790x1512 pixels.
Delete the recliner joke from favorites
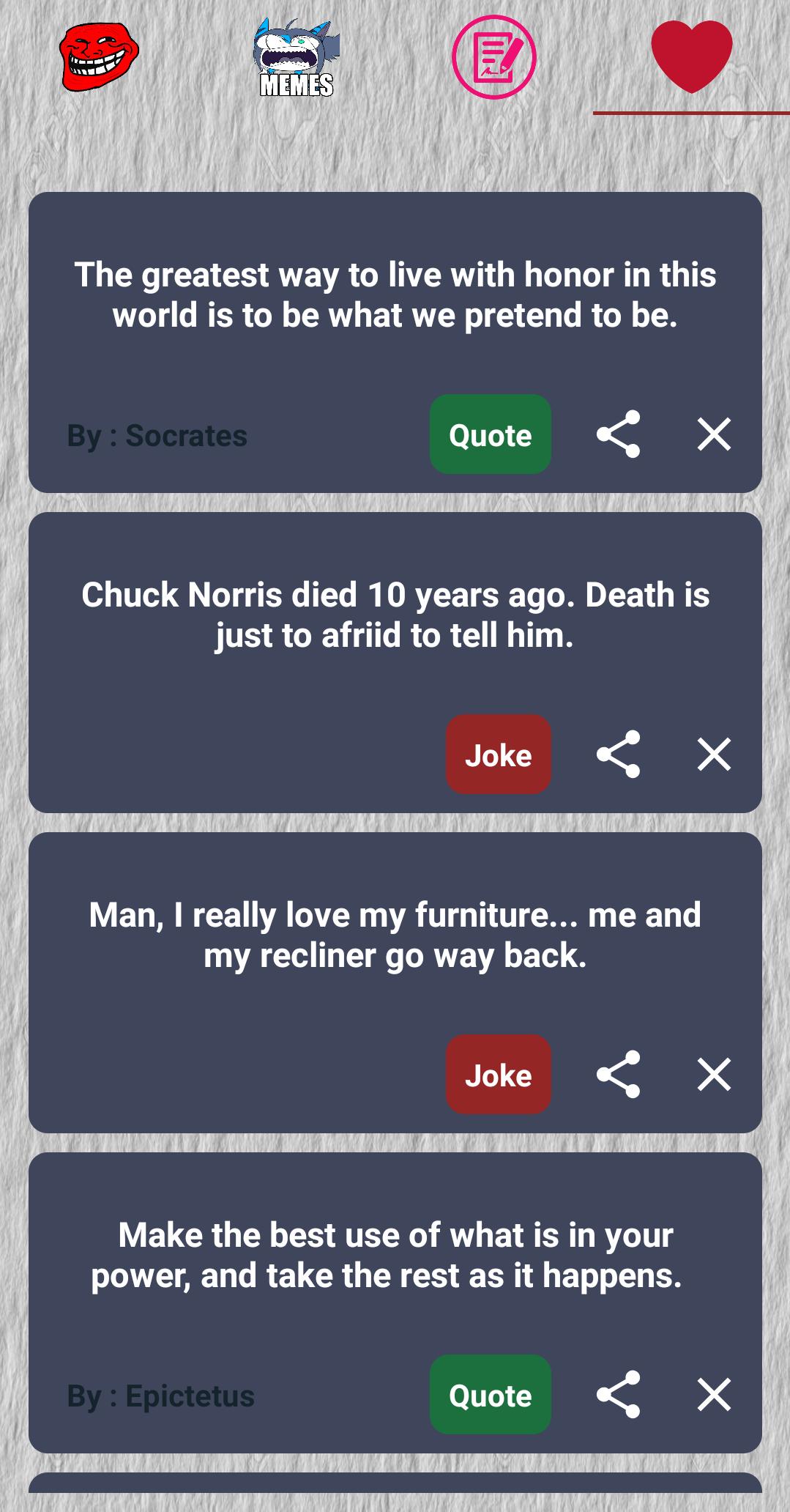pos(714,1075)
